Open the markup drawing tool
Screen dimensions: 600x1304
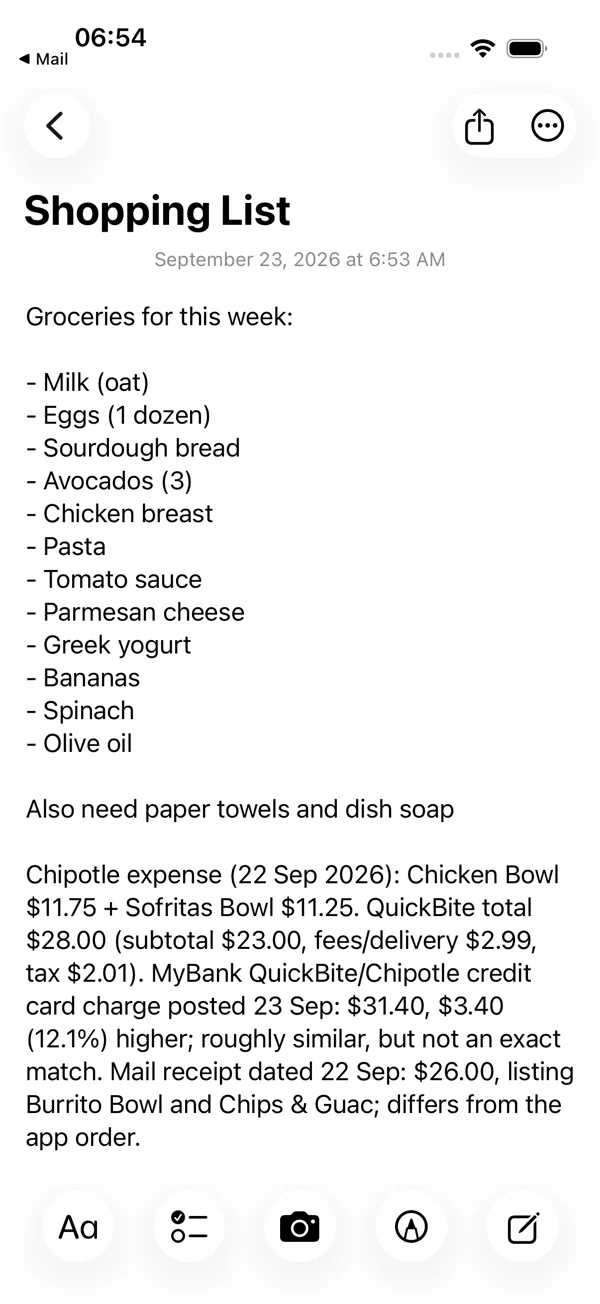click(x=411, y=1226)
